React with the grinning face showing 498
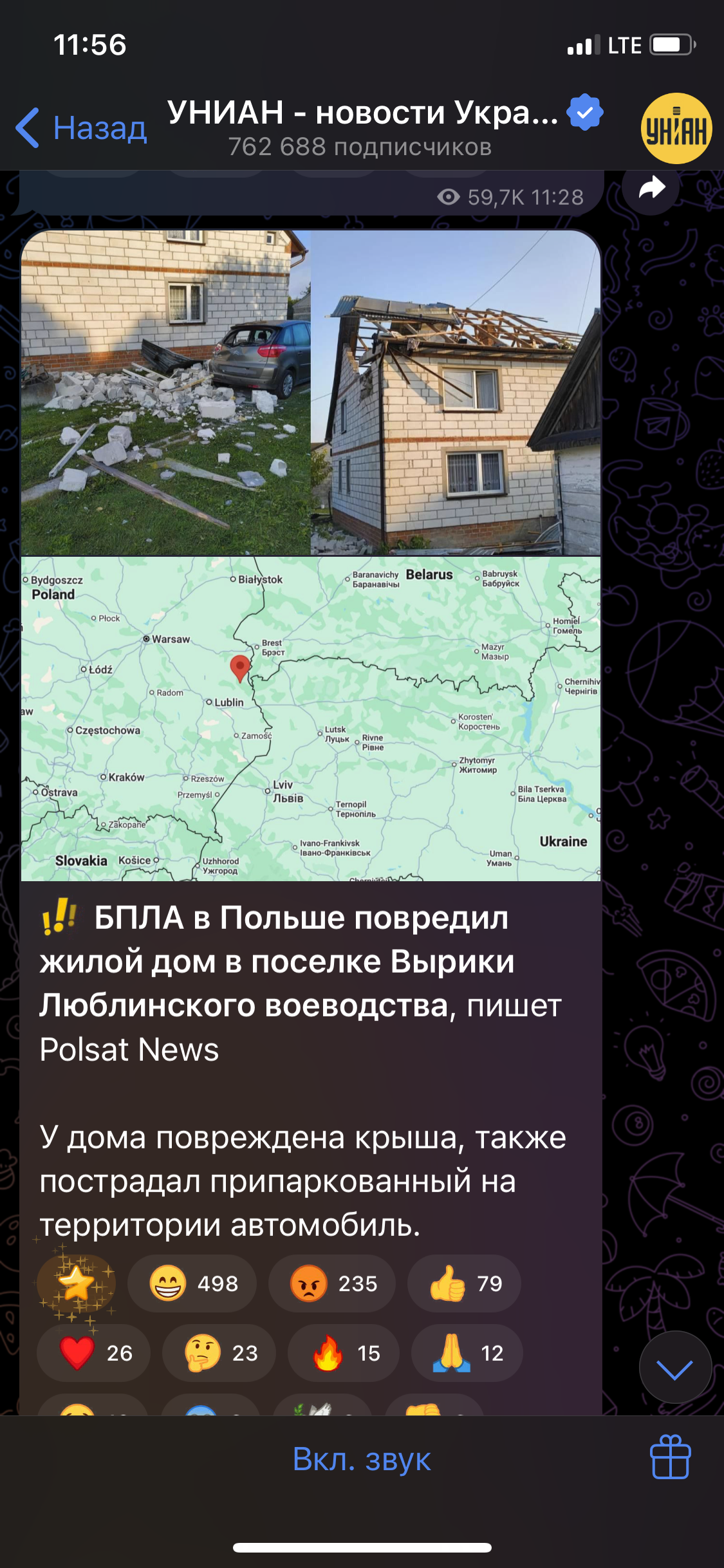The height and width of the screenshot is (1568, 724). tap(192, 1283)
